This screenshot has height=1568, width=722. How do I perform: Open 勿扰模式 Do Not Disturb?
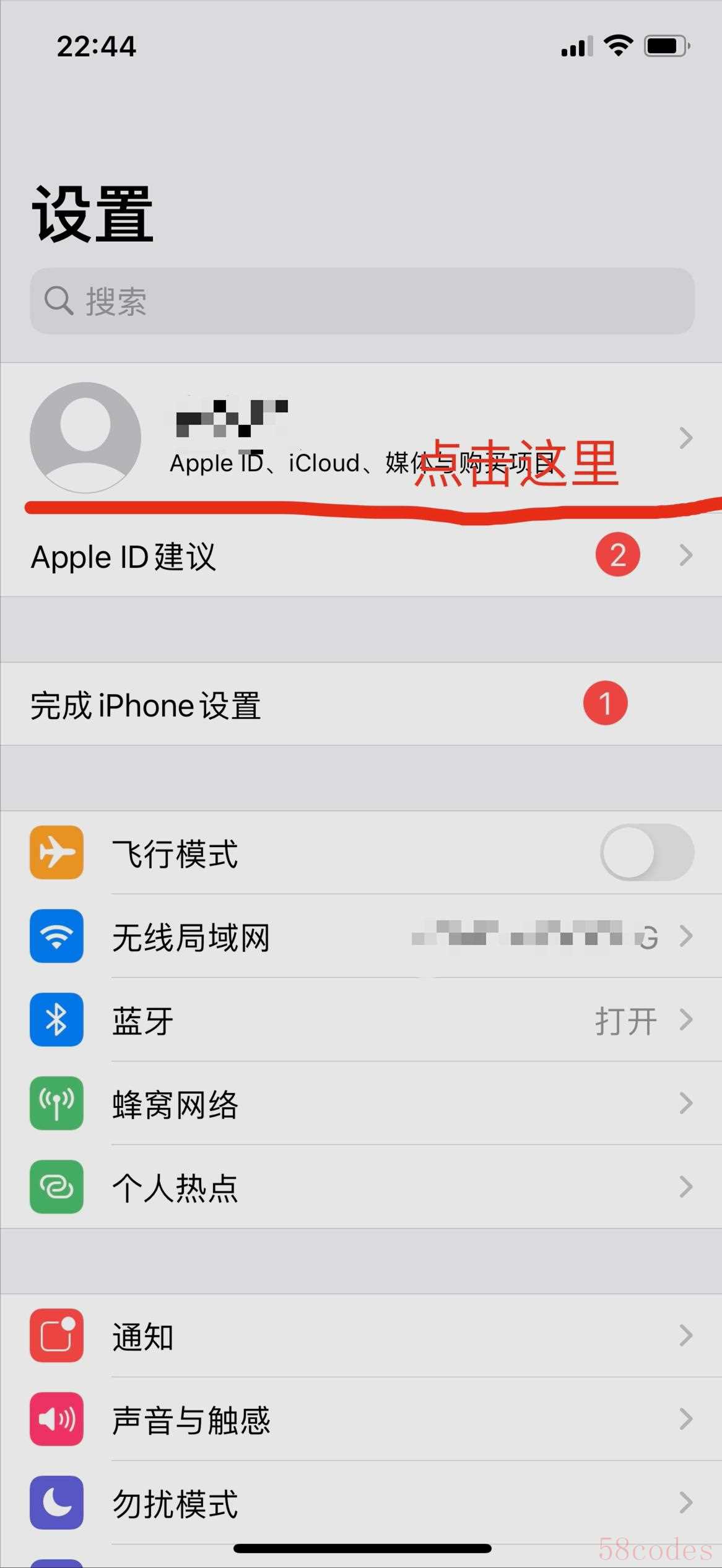pyautogui.click(x=361, y=1502)
